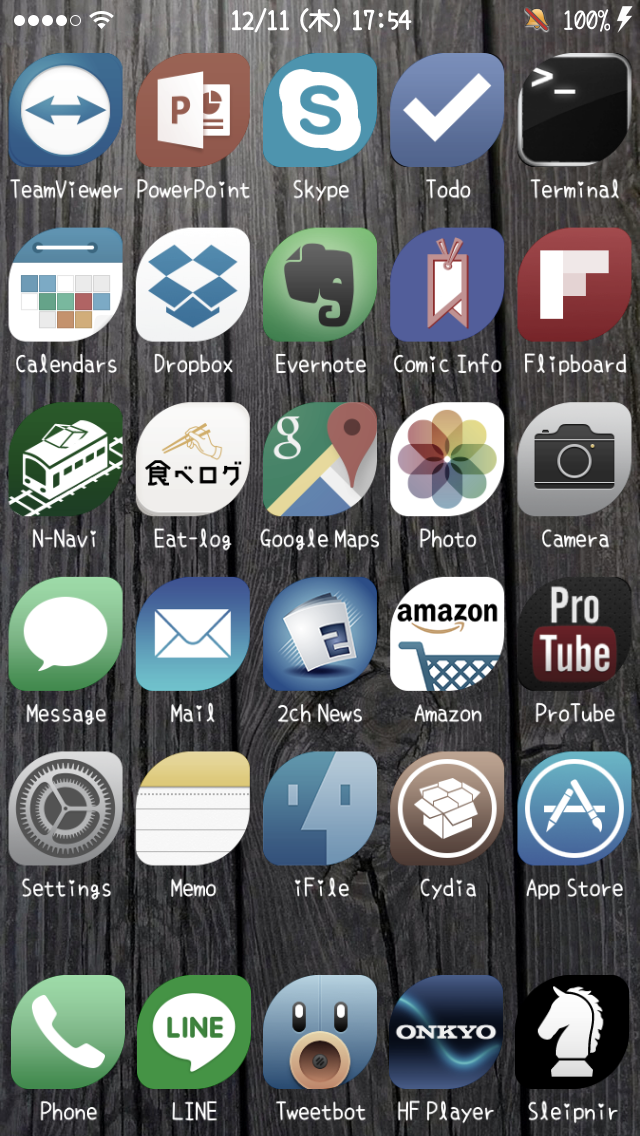Launch Tweetbot from the dock
Image resolution: width=640 pixels, height=1136 pixels.
point(320,1033)
